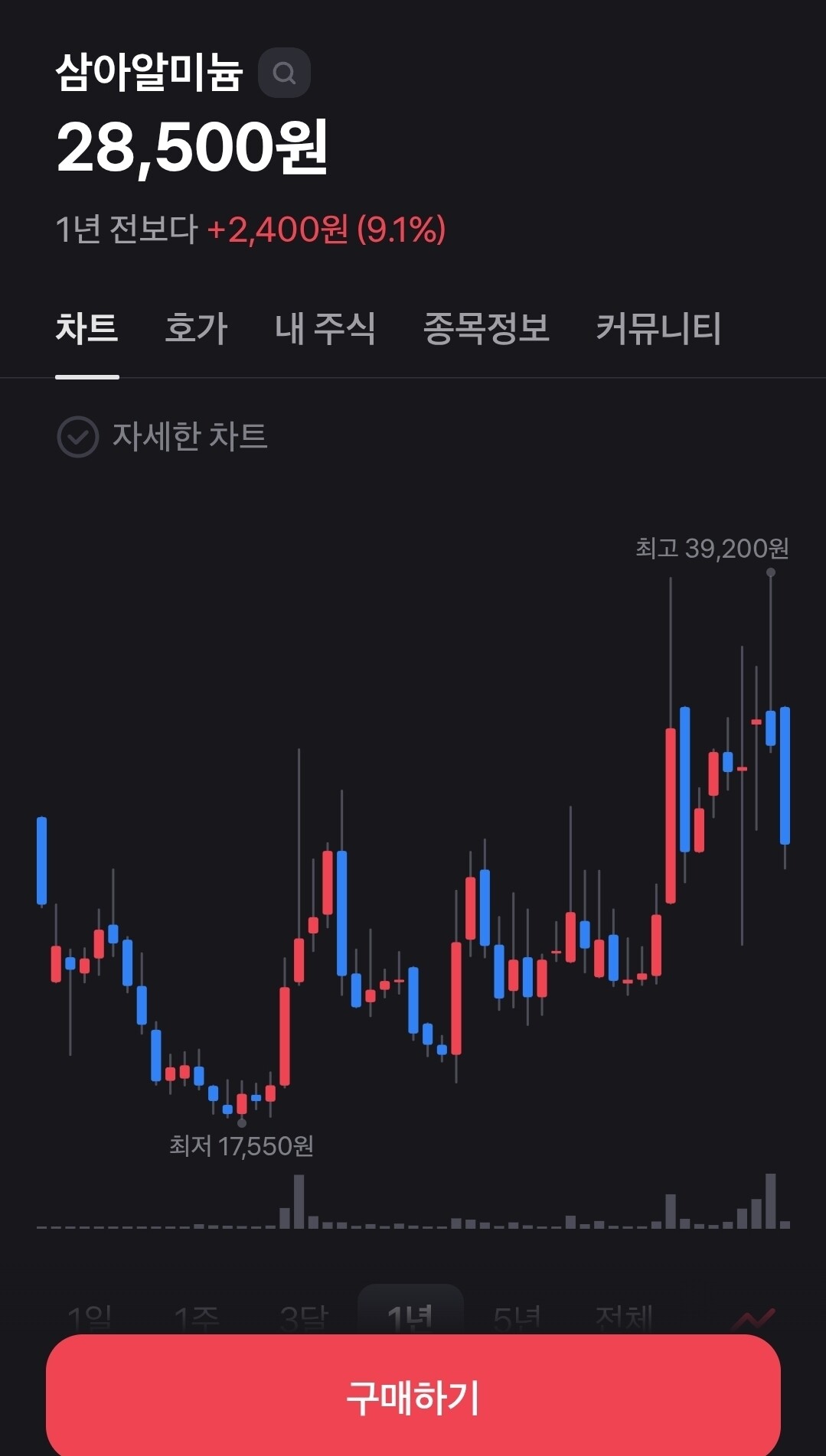
Task: Show the 전체 chart period
Action: (x=625, y=1316)
